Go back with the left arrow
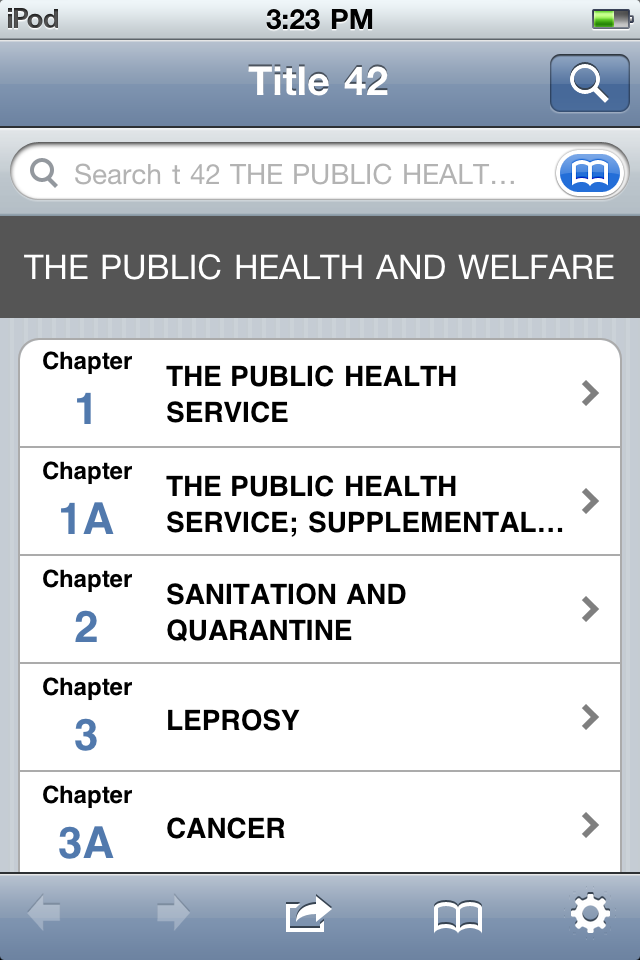The image size is (640, 960). [x=45, y=914]
